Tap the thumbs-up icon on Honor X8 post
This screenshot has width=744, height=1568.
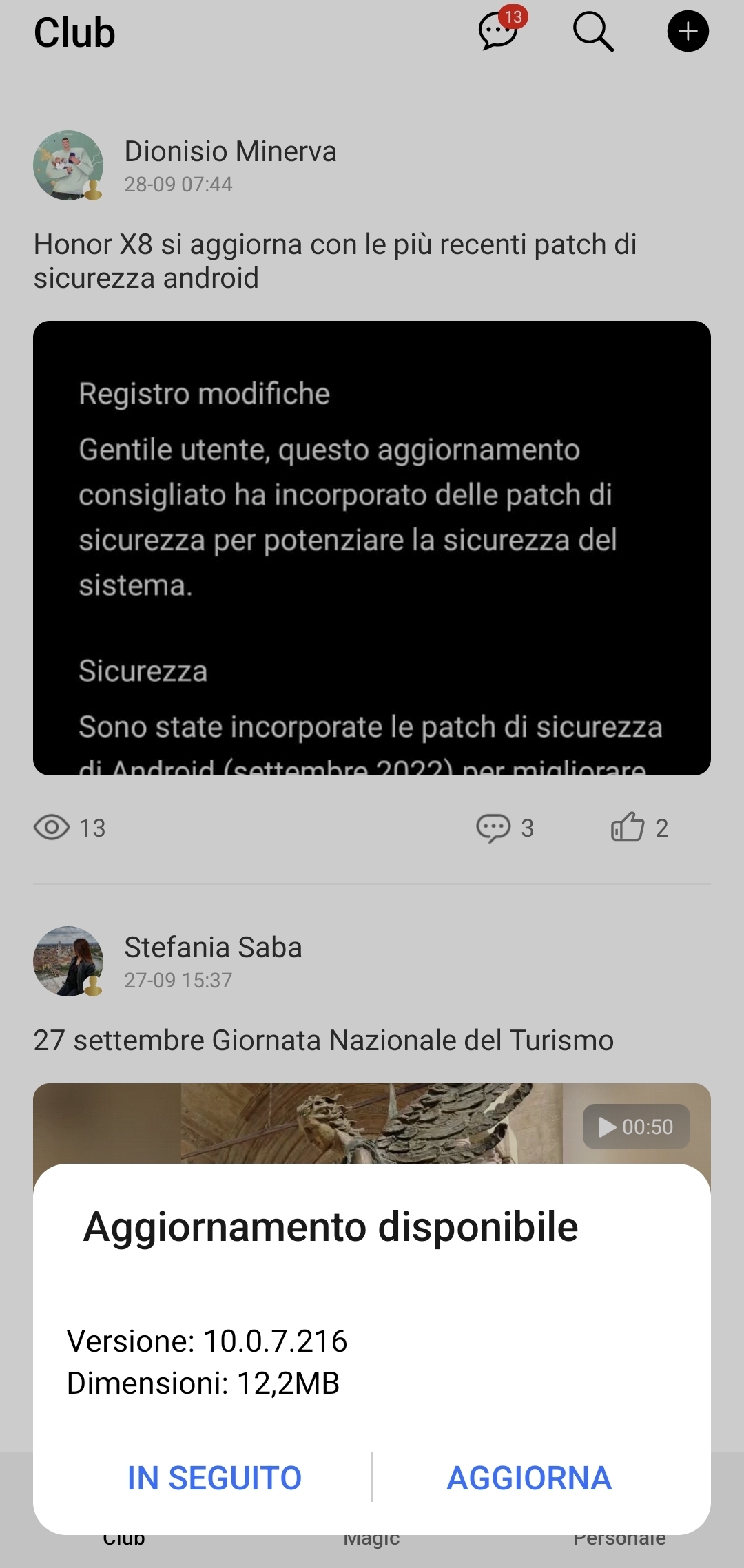[628, 827]
